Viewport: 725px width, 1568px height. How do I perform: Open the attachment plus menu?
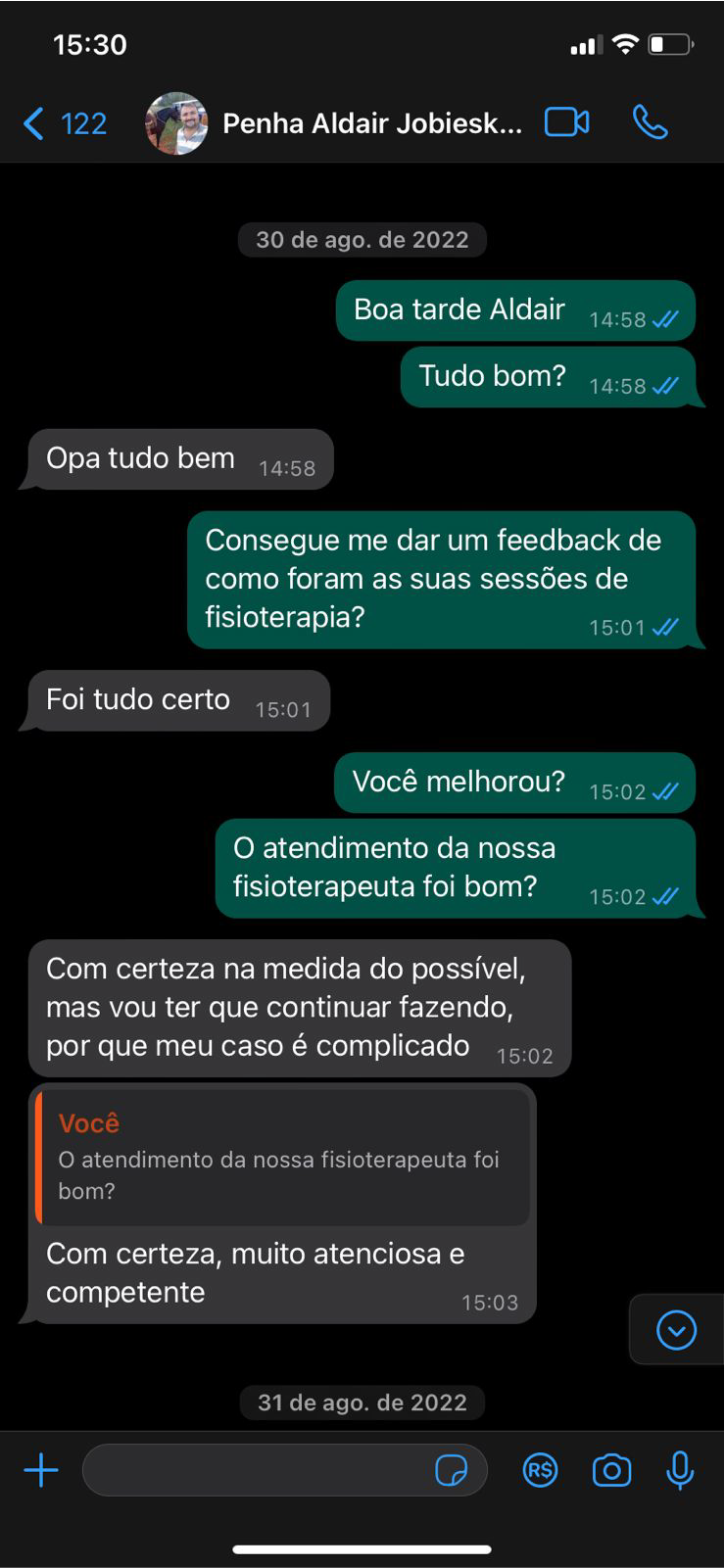click(41, 1470)
